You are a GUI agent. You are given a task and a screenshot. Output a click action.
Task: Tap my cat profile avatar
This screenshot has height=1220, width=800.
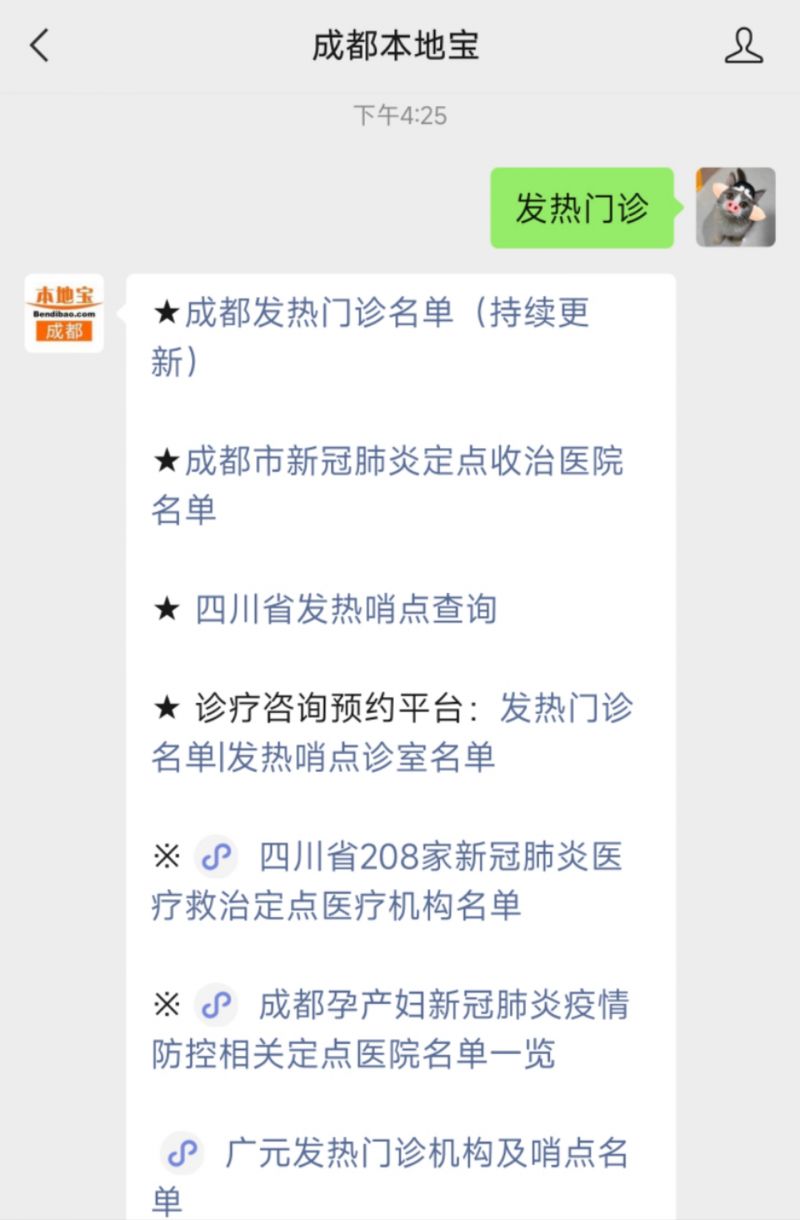coord(735,207)
